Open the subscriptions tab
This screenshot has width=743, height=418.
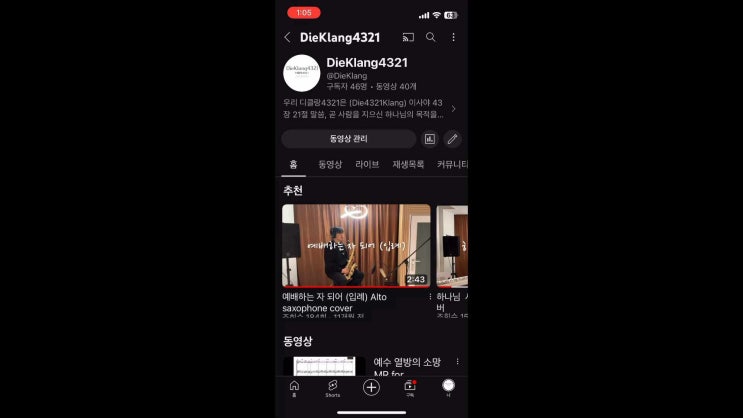[409, 388]
